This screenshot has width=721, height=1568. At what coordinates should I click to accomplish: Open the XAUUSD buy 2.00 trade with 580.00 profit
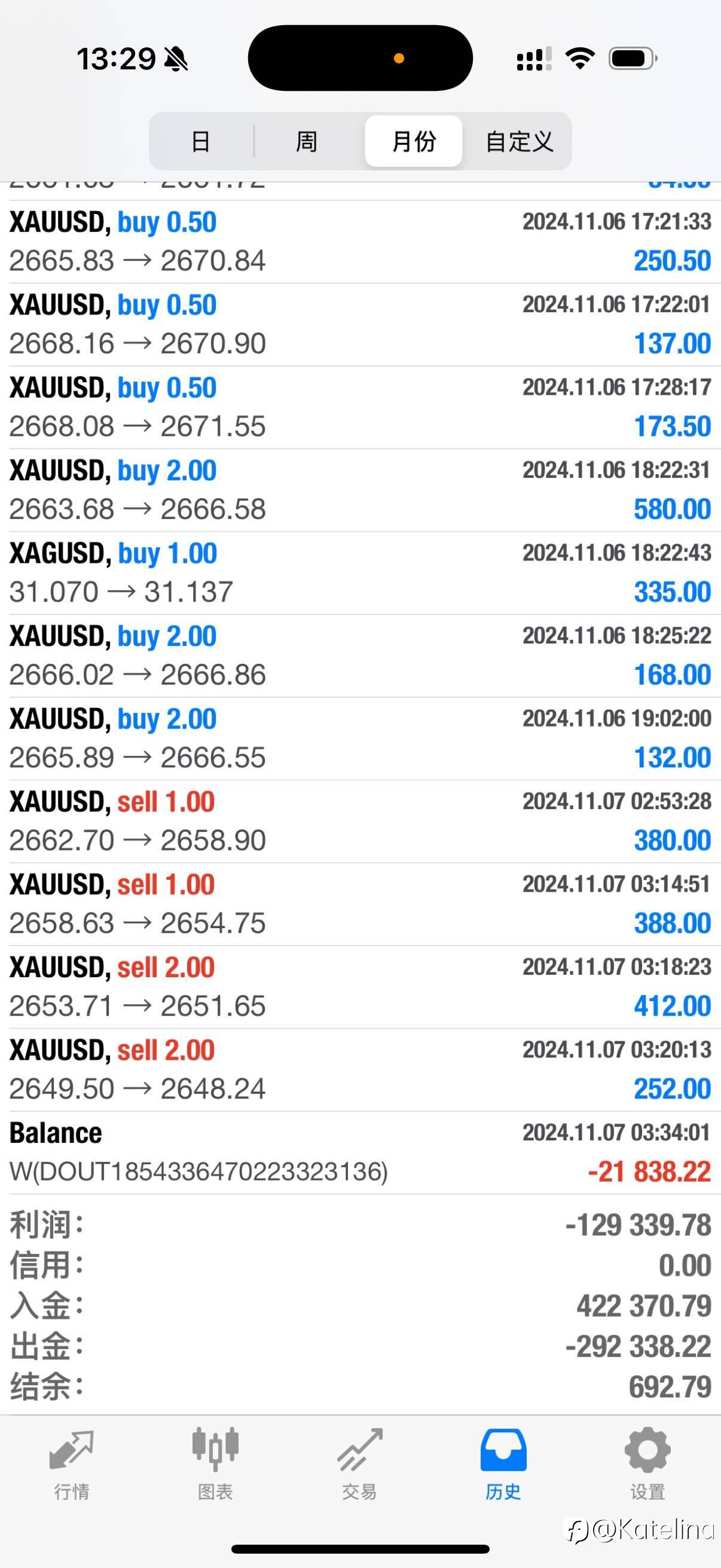tap(360, 490)
